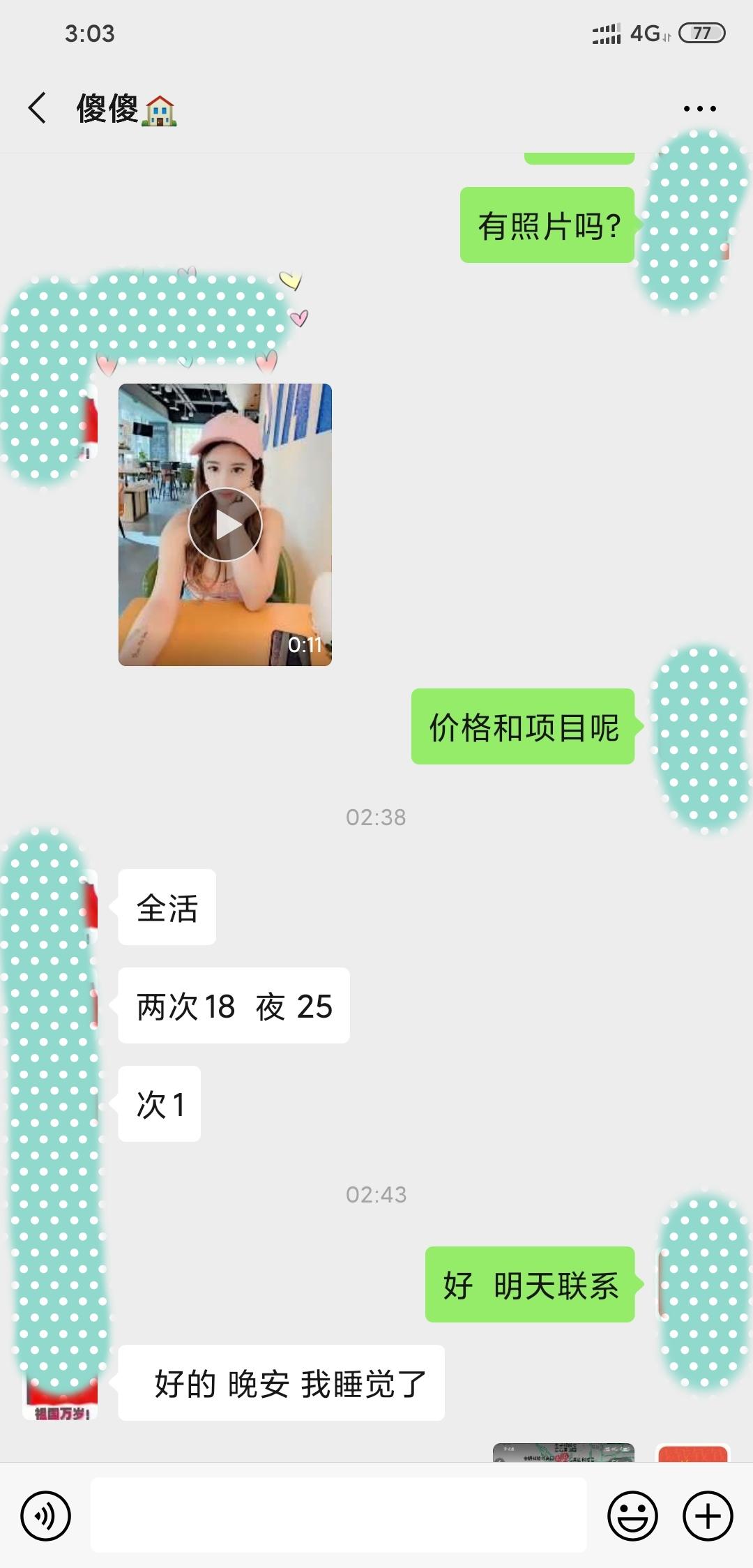Tap the 全活 message bubble
The image size is (753, 1568).
point(167,907)
